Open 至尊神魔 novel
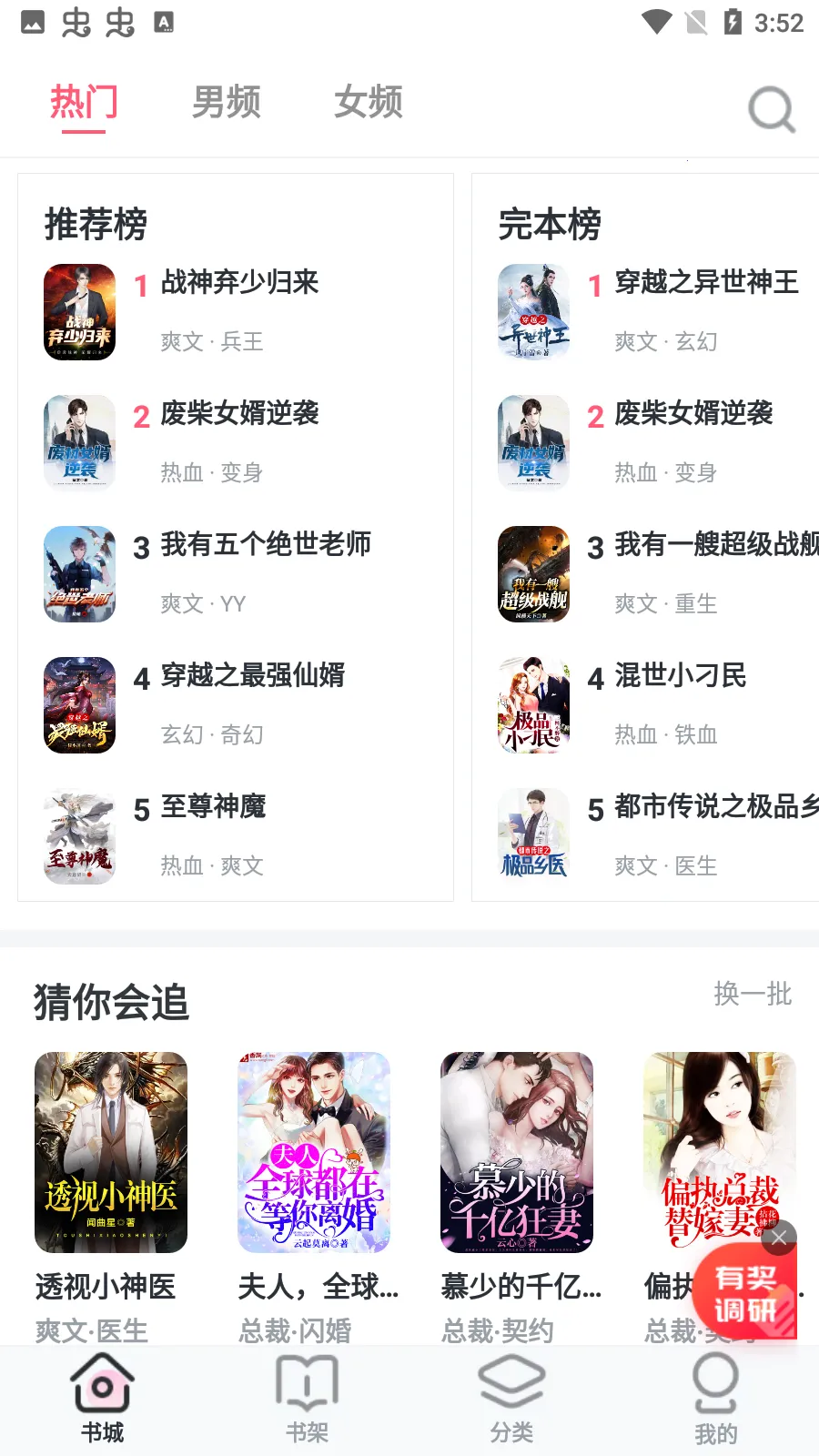Viewport: 819px width, 1456px height. click(x=213, y=807)
